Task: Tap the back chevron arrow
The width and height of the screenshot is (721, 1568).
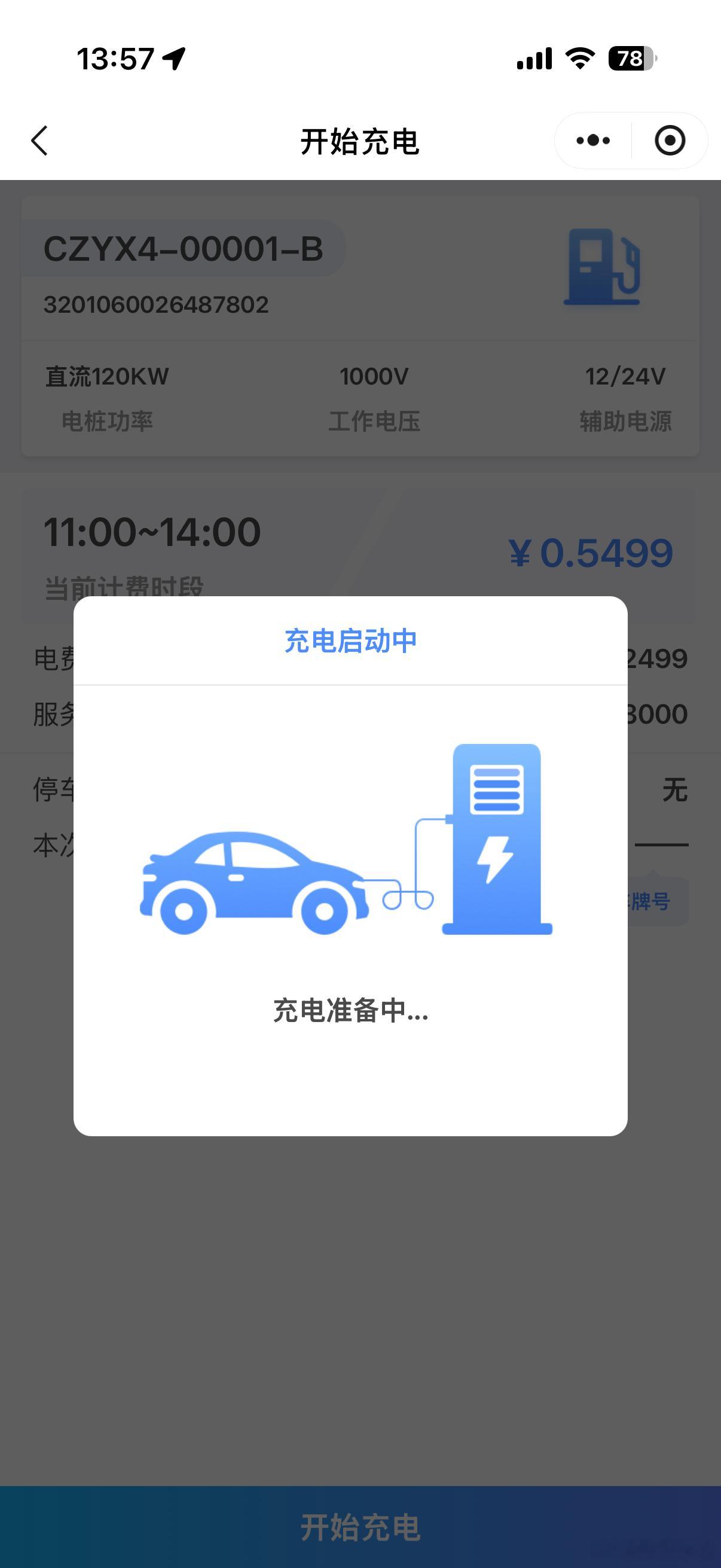Action: coord(38,140)
